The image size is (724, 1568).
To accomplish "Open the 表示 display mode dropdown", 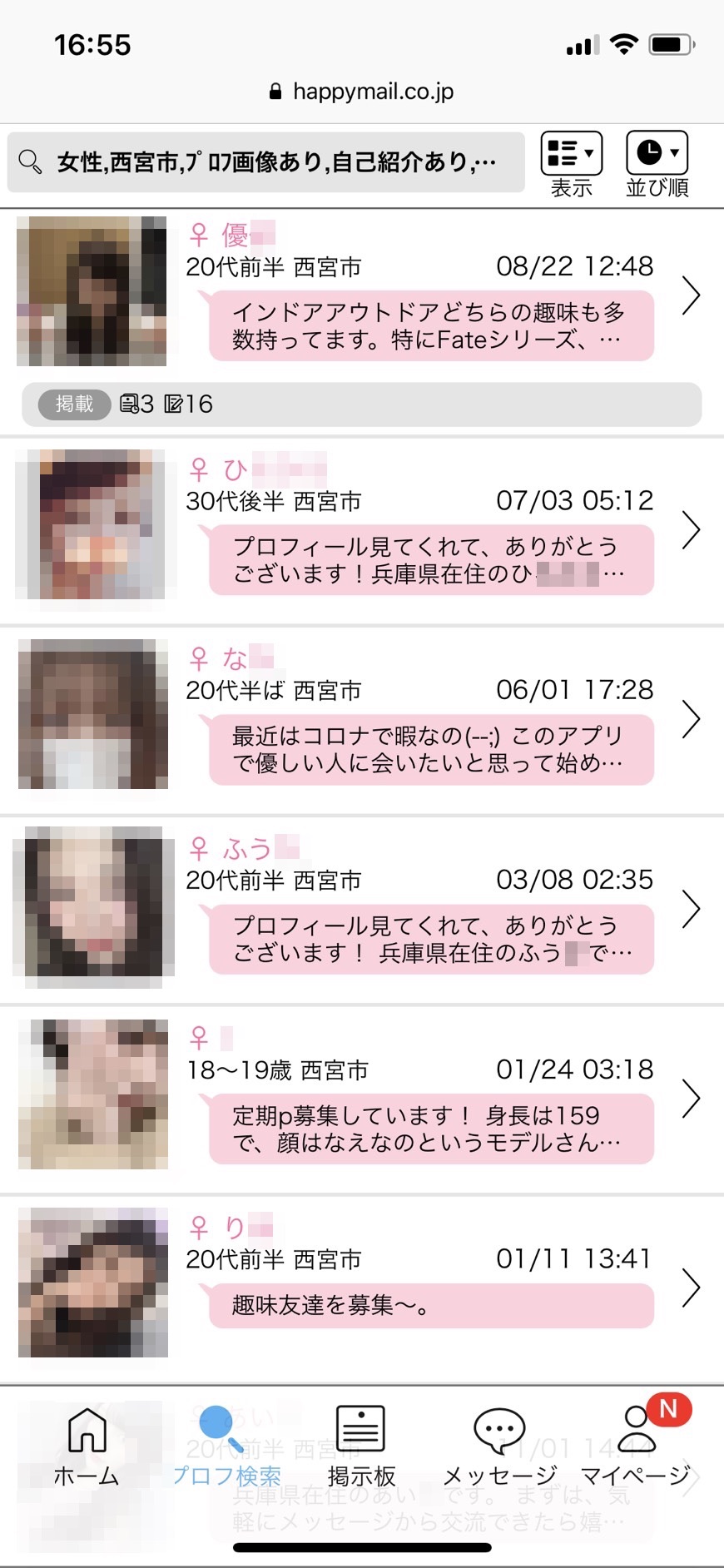I will [x=572, y=164].
